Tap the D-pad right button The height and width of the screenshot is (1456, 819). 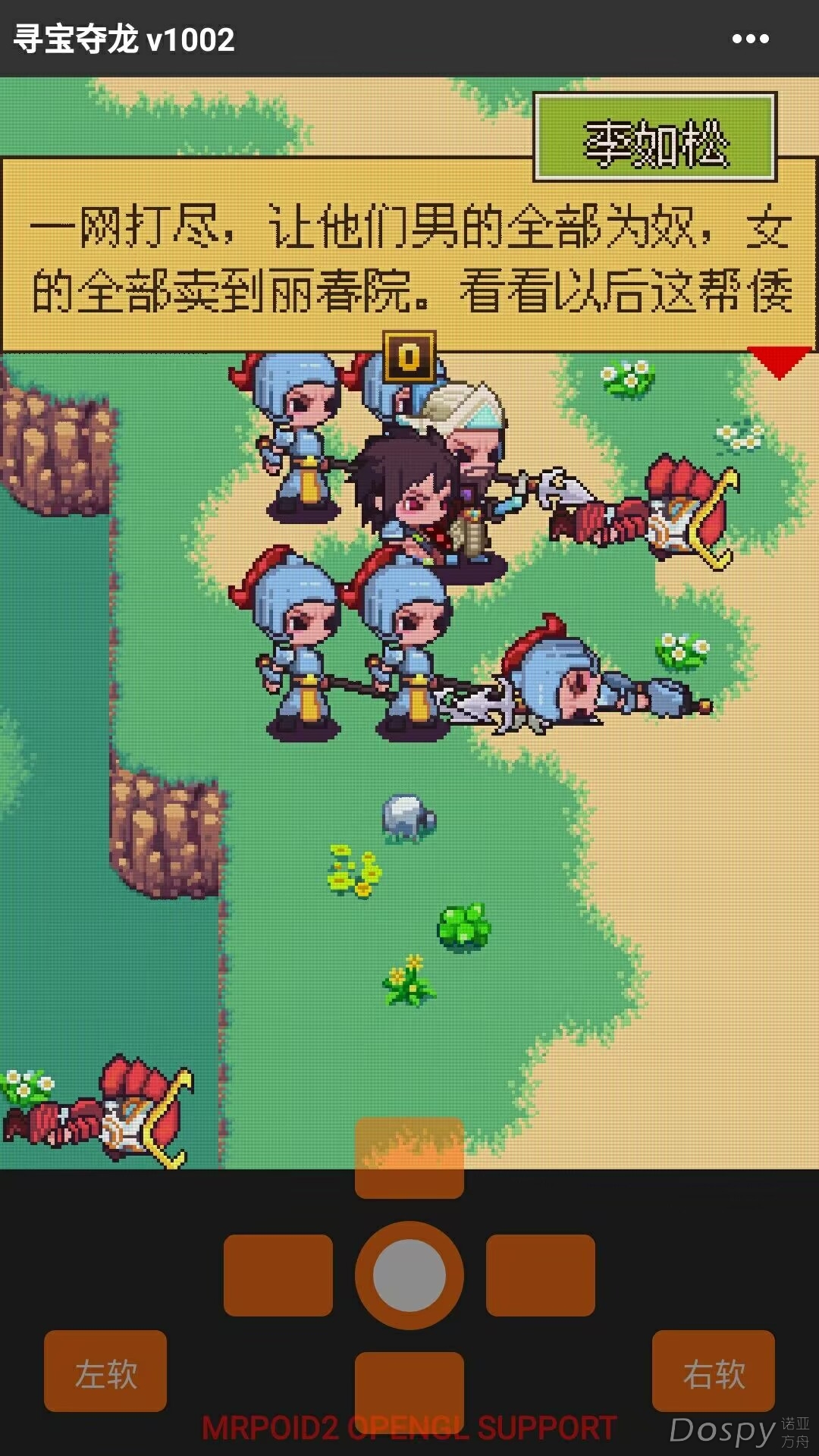(540, 1276)
